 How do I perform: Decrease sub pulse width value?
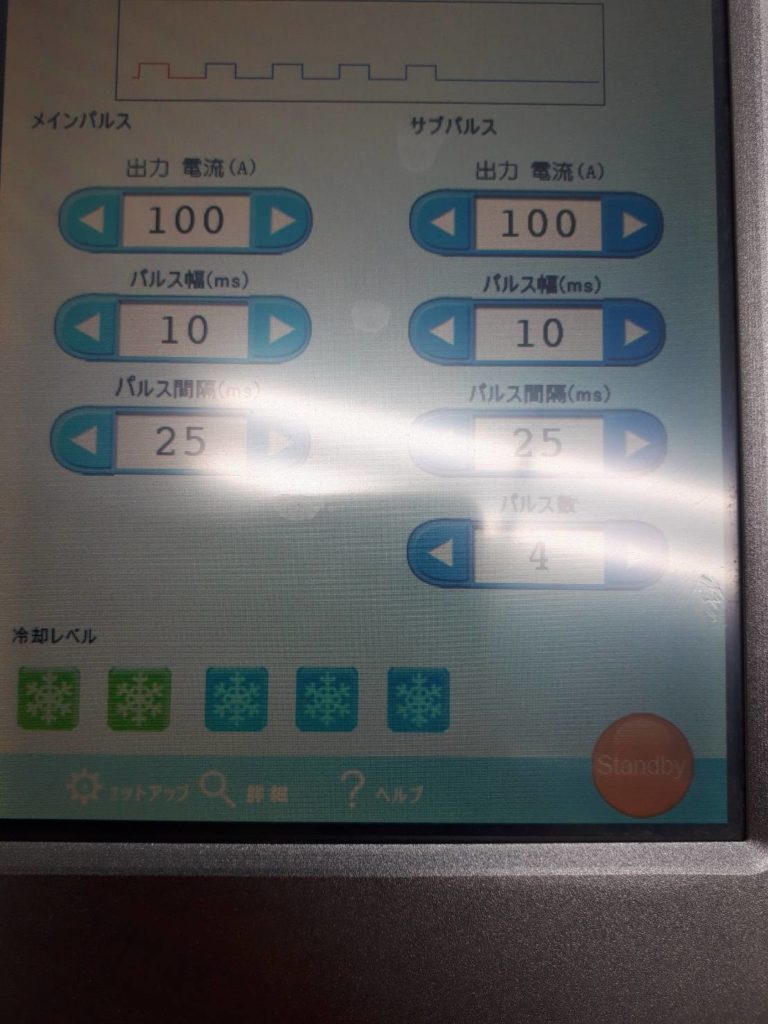point(442,332)
